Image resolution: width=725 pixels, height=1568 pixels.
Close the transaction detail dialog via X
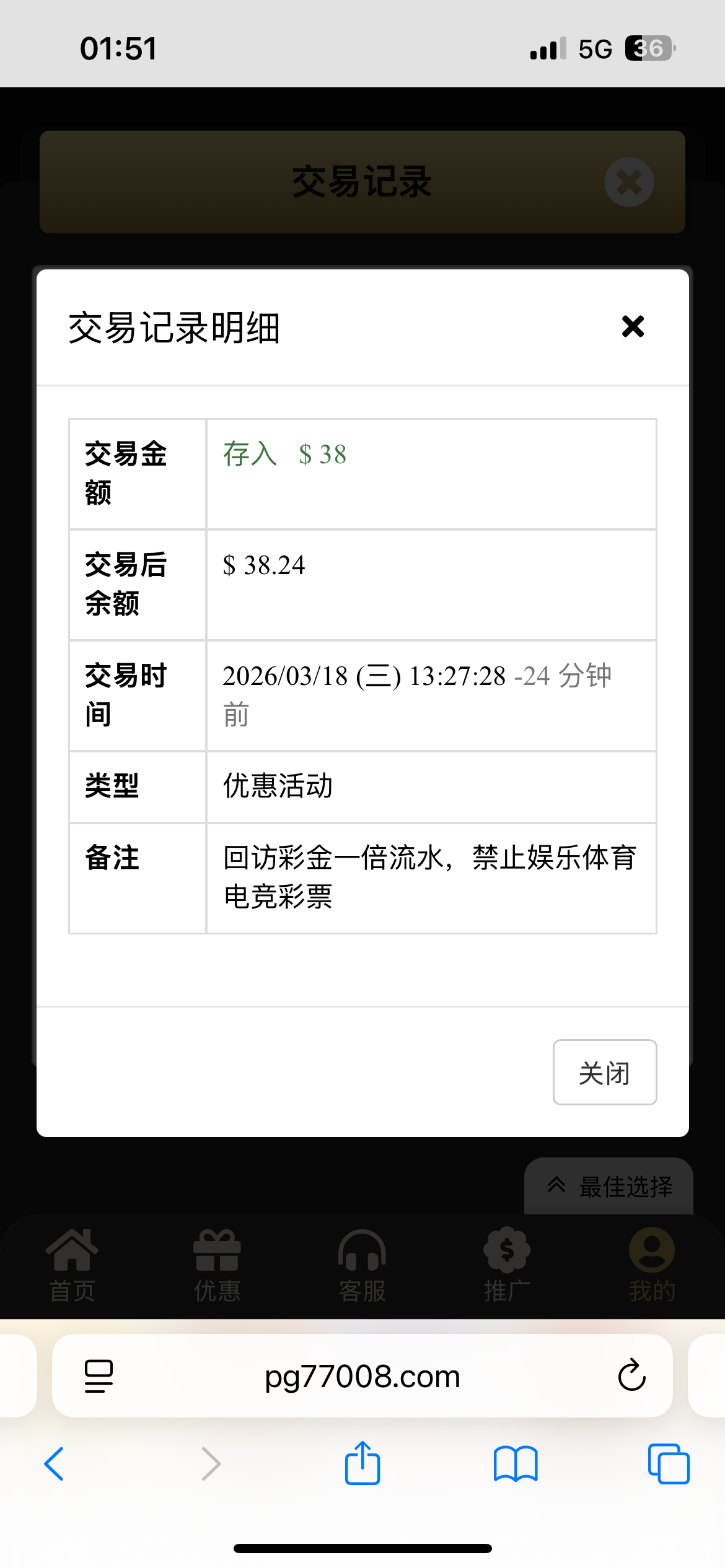(x=633, y=326)
